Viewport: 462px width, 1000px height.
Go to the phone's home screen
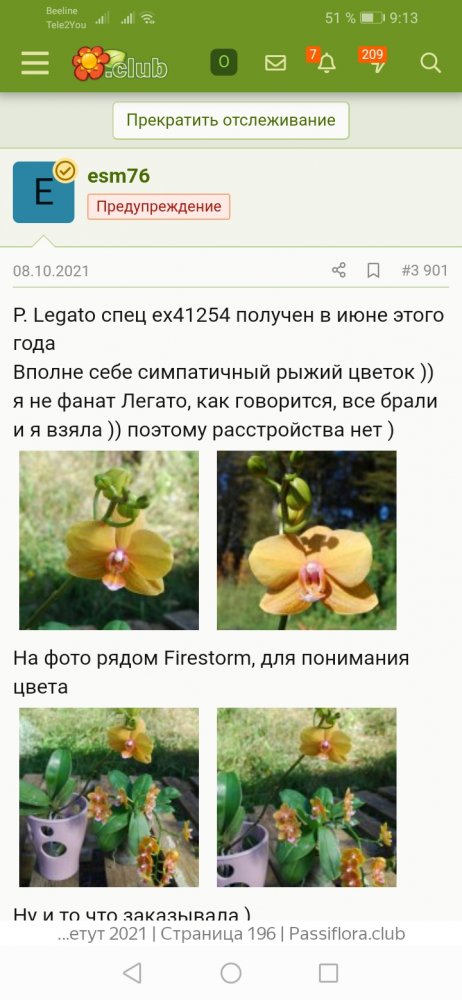coord(231,973)
